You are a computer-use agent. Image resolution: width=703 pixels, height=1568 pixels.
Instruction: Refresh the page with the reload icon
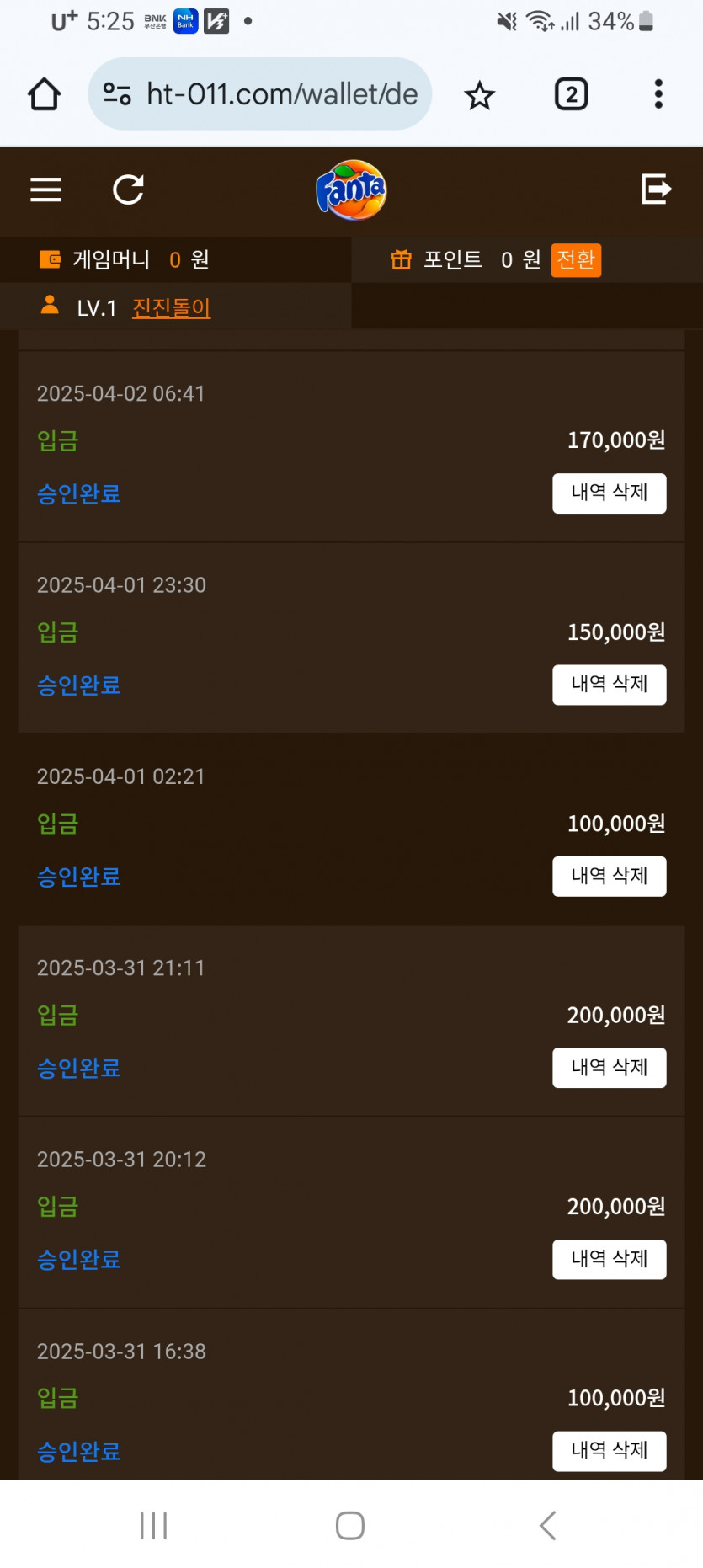(x=129, y=190)
